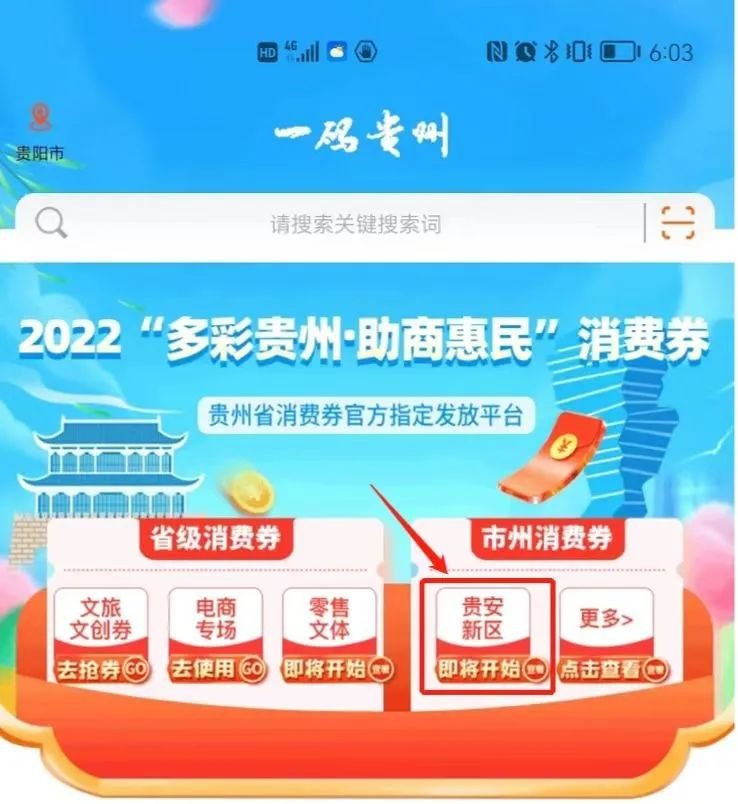Open the QR code scanner
Screen dimensions: 738x804
(x=678, y=221)
